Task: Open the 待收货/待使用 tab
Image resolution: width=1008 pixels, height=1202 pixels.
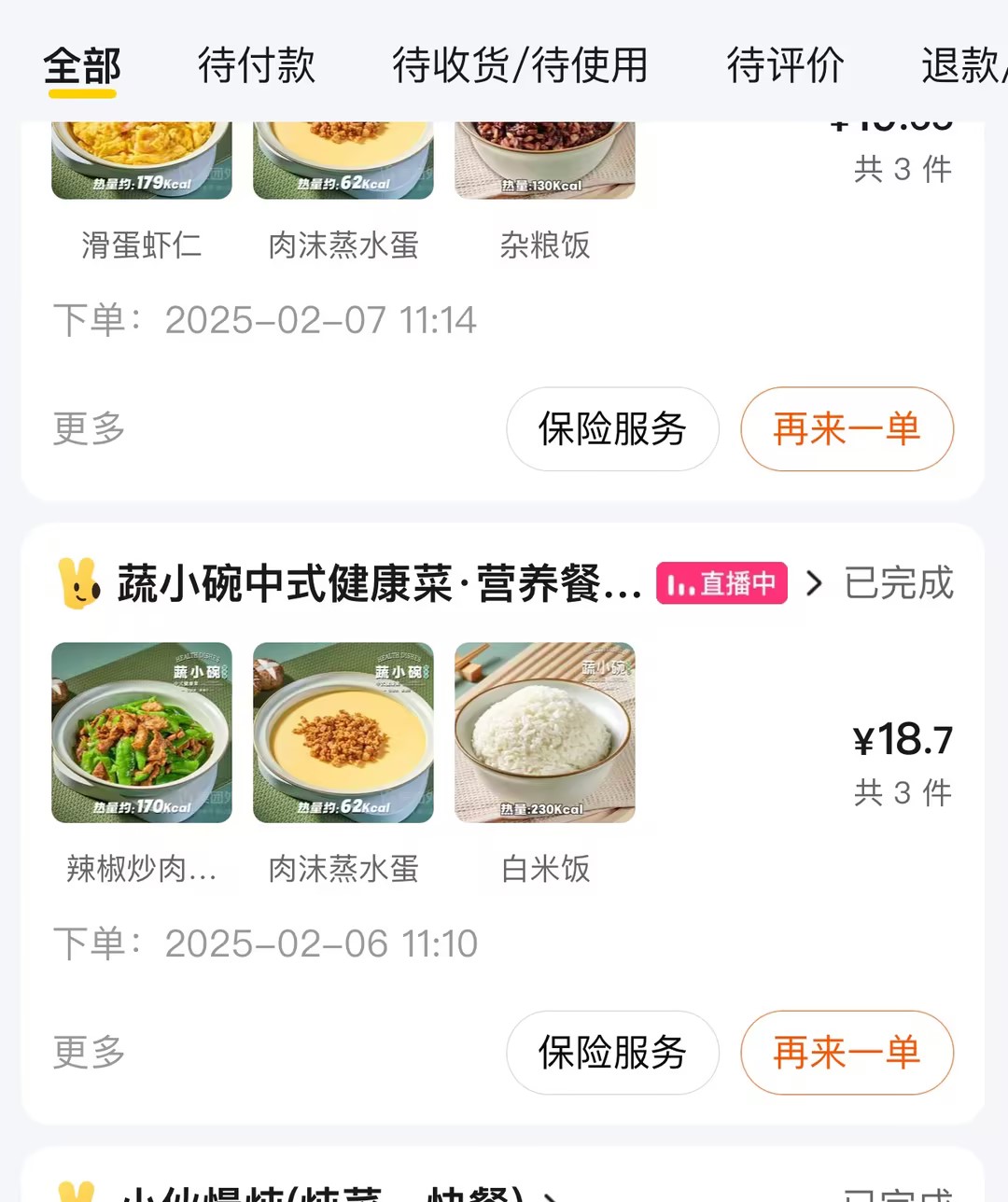Action: click(520, 65)
